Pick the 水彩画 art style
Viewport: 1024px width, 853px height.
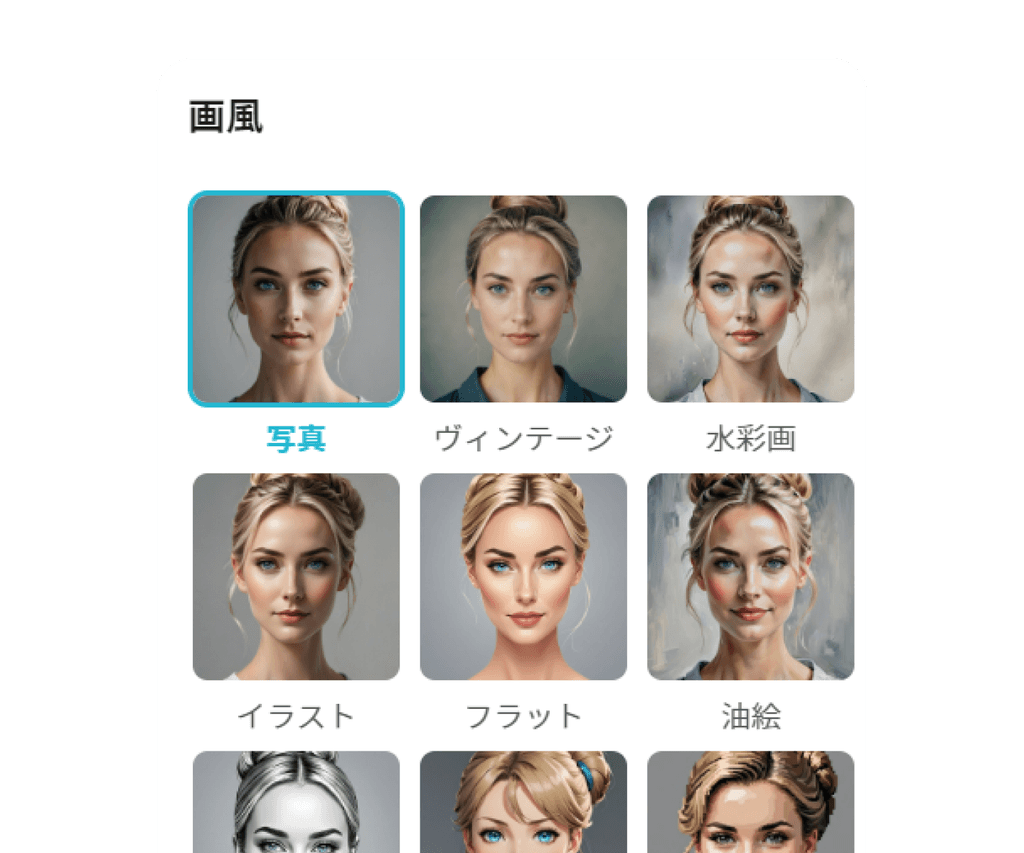750,298
